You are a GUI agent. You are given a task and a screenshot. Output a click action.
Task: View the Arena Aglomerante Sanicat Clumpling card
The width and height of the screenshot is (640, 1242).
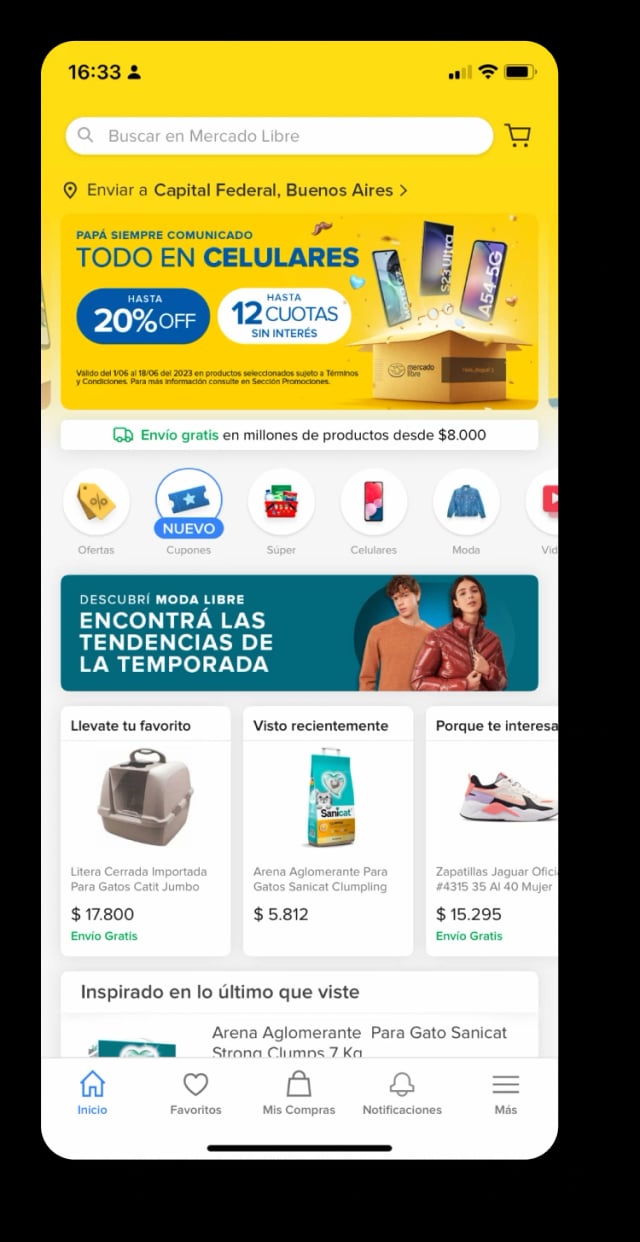coord(328,830)
